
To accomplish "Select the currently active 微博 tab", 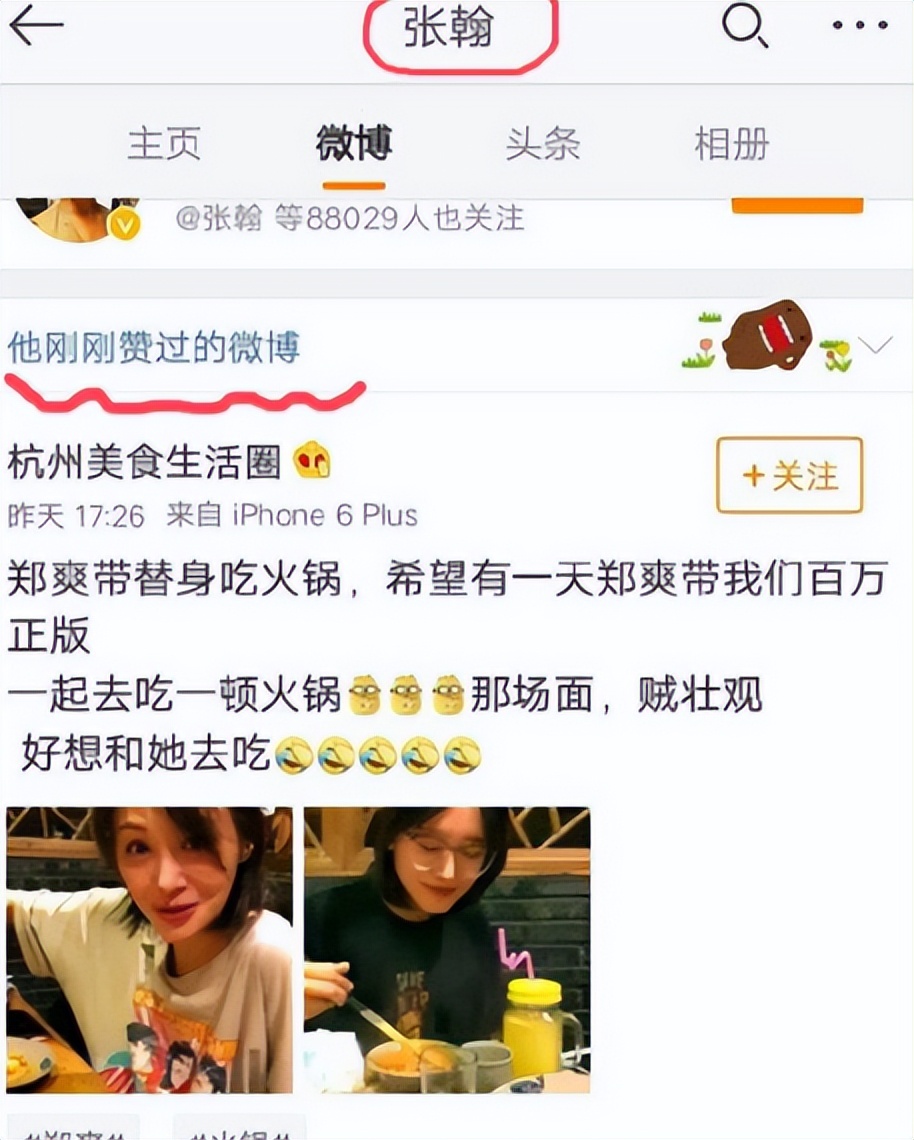I will coord(355,144).
